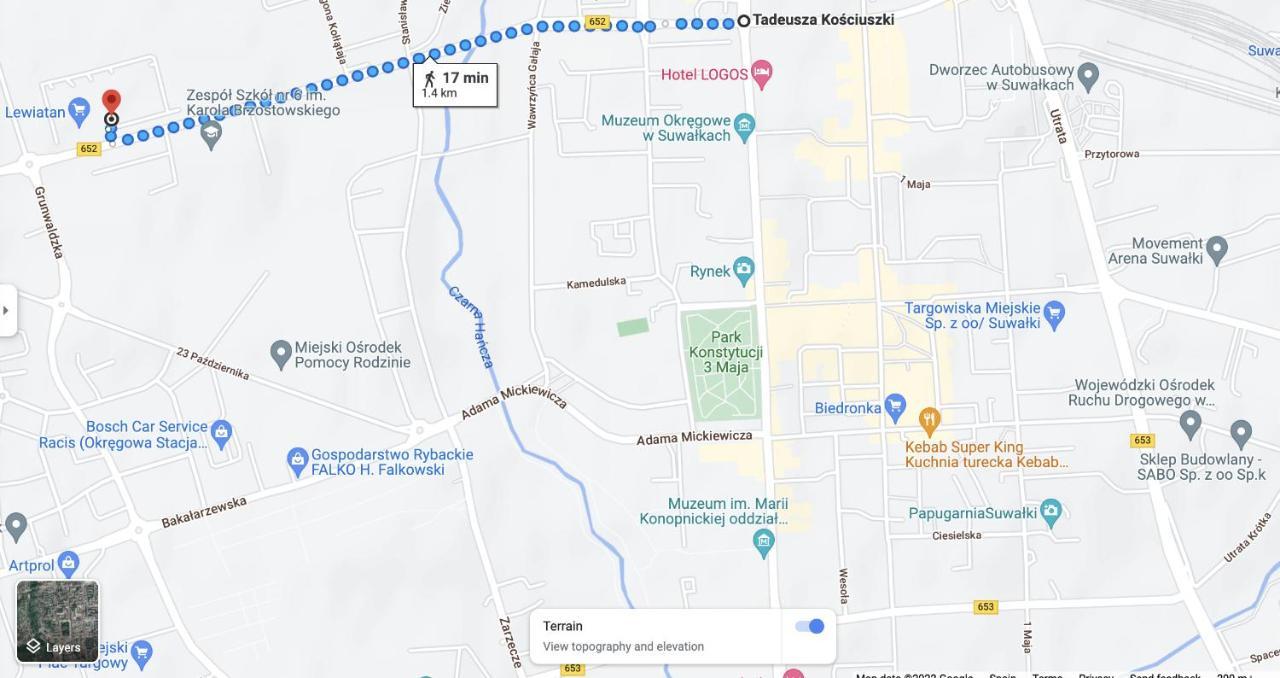Tap the Dworzec Autobusowy w Suwałkach pin
The height and width of the screenshot is (678, 1280).
[1089, 75]
